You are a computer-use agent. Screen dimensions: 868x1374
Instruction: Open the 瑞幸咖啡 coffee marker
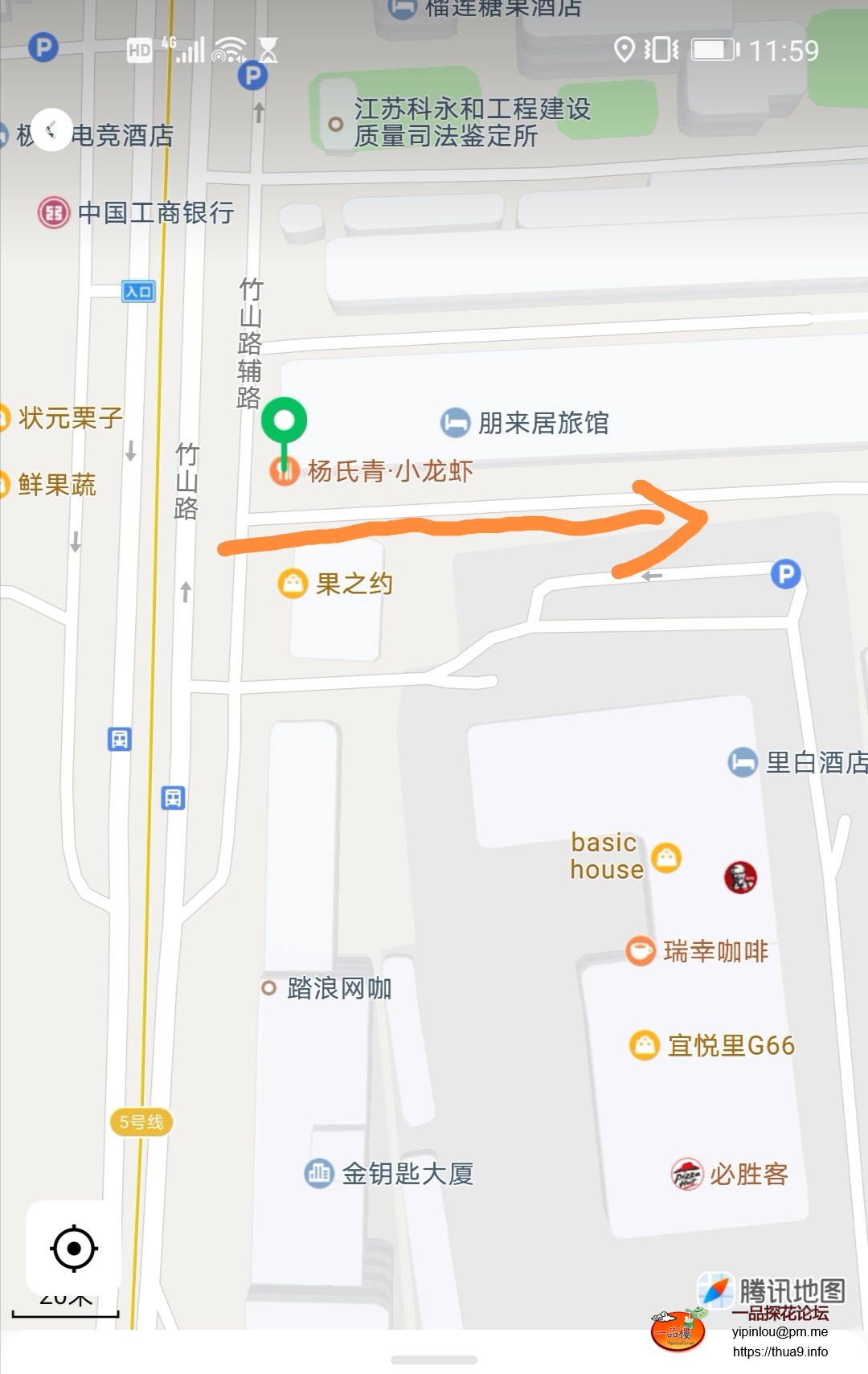[x=641, y=951]
